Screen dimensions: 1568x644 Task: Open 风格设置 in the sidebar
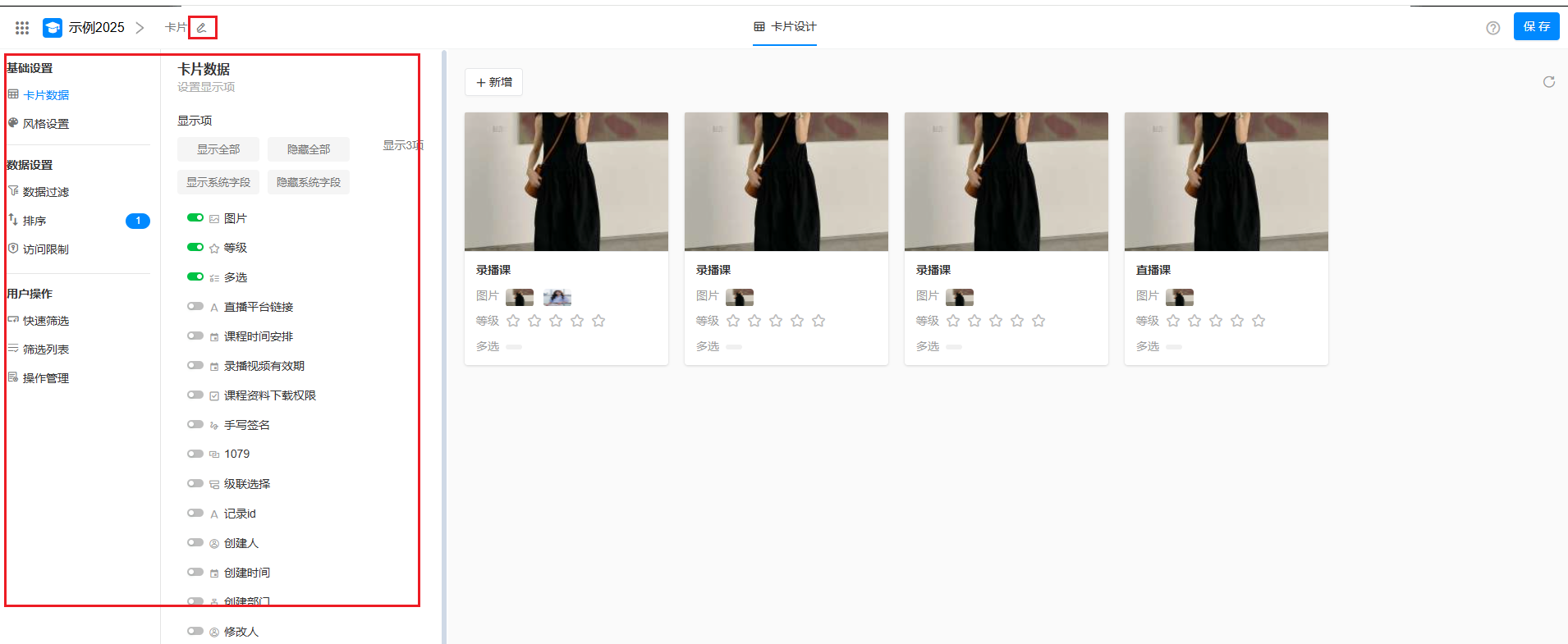point(46,124)
